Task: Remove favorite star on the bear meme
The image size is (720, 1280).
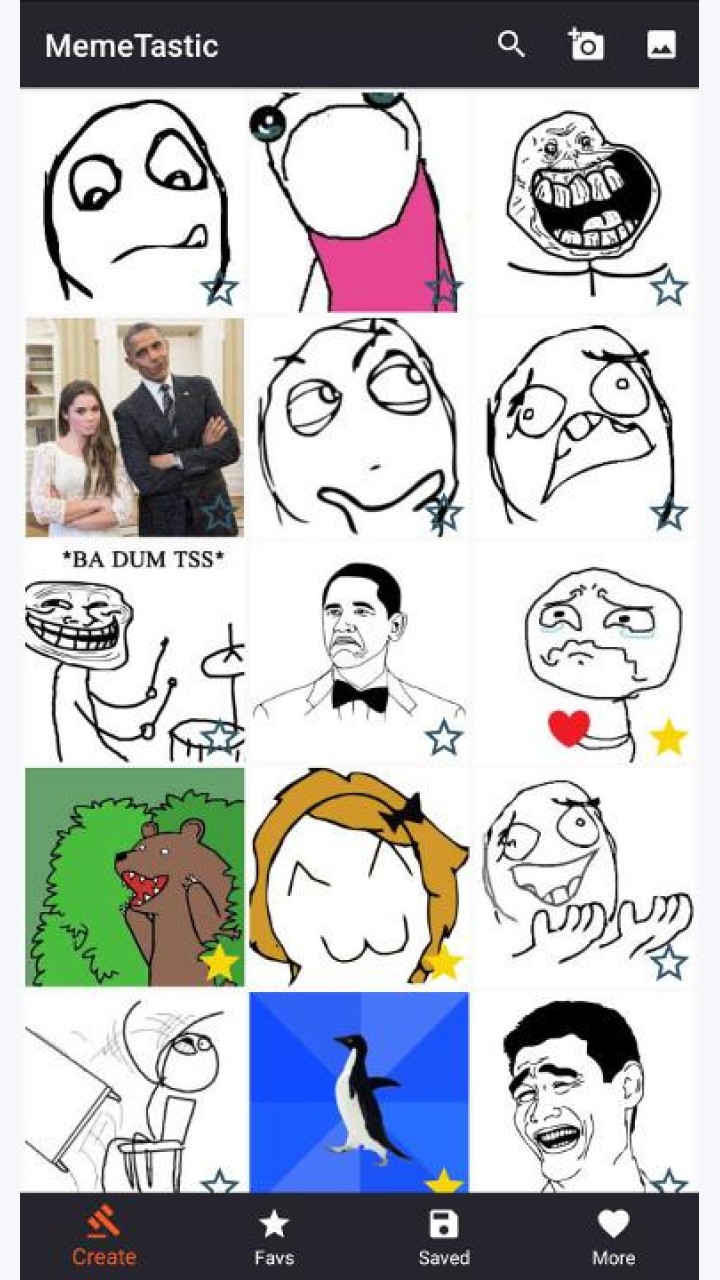Action: pyautogui.click(x=219, y=963)
